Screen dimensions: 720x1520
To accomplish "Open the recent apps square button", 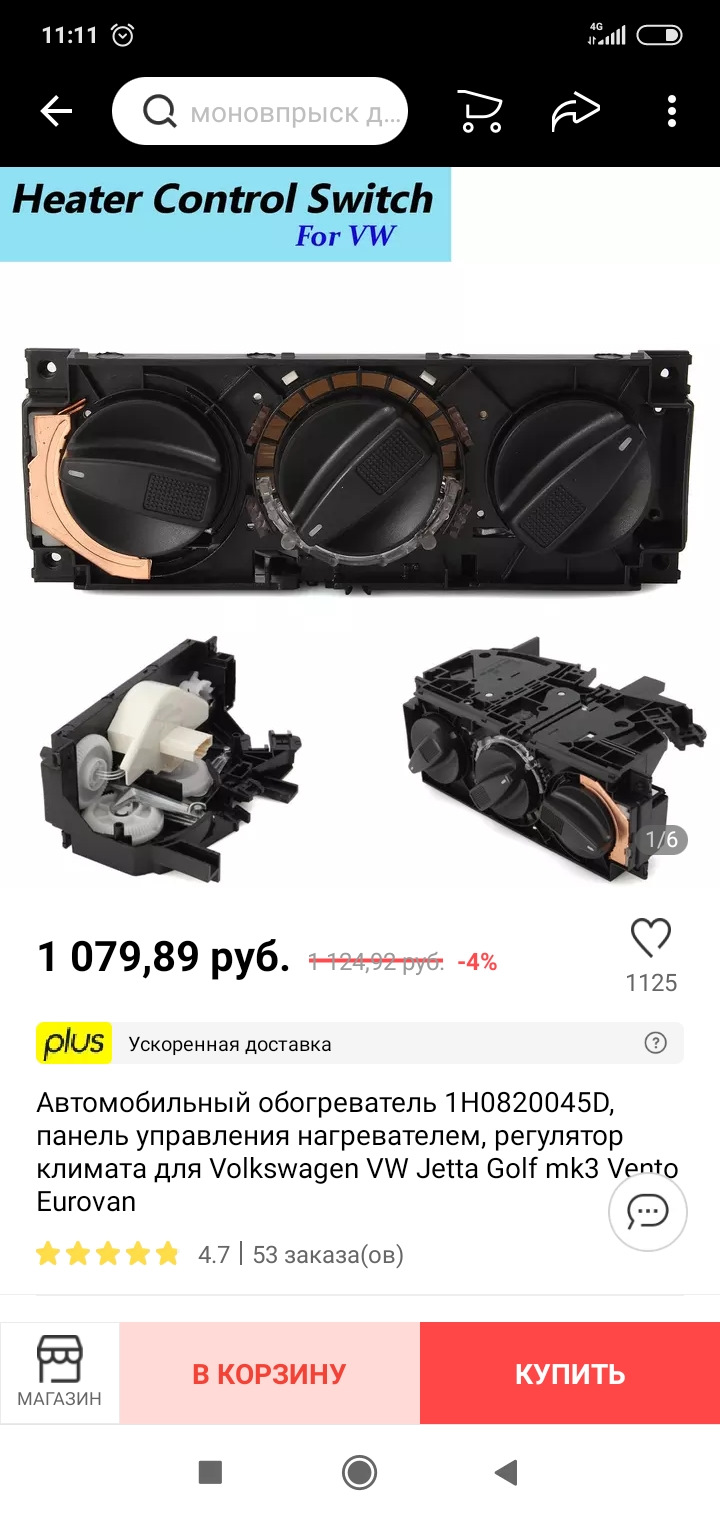I will click(x=210, y=1472).
